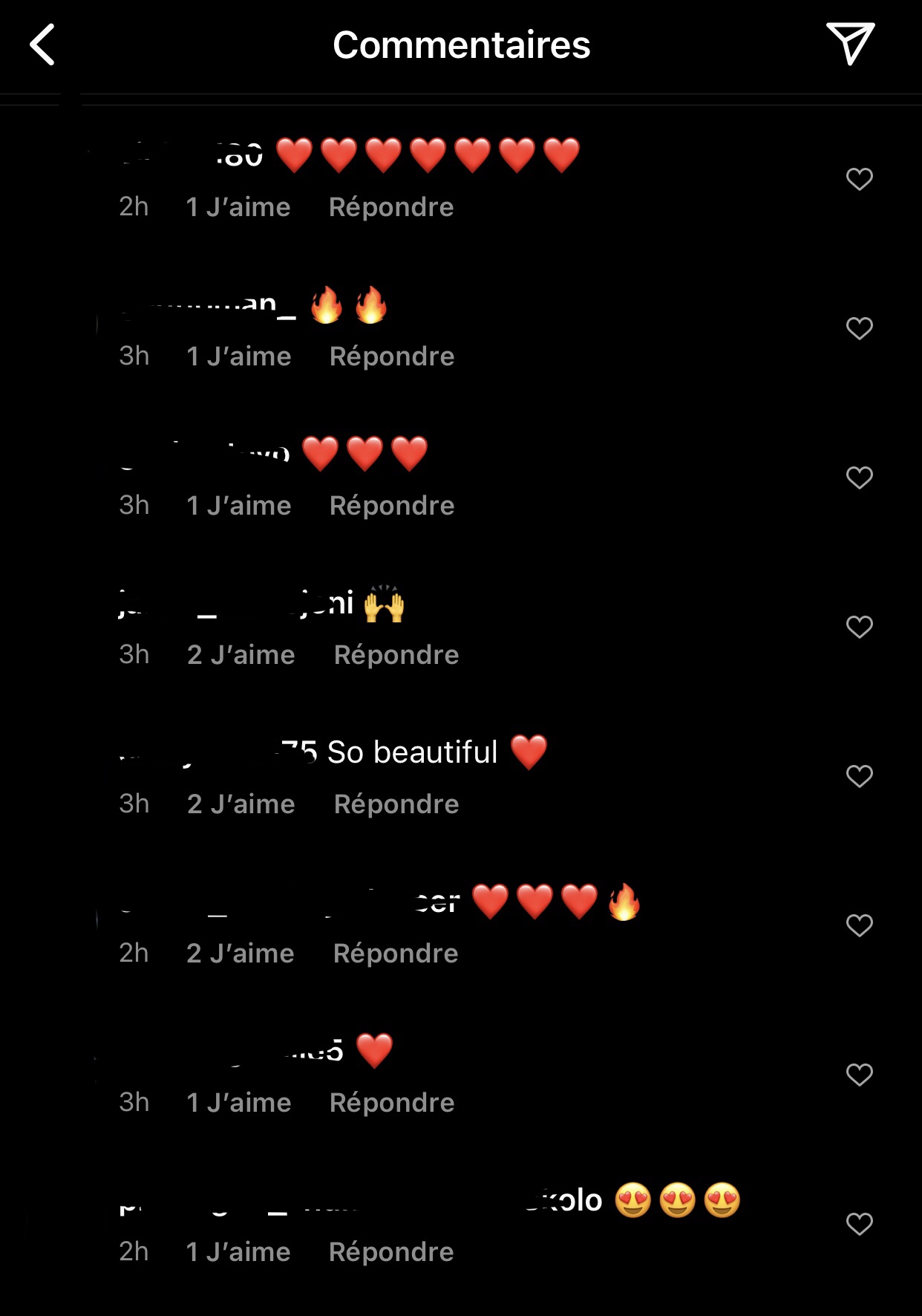Screen dimensions: 922x1316
Task: Reply to the heart-eyes emojis comment
Action: (x=390, y=1252)
